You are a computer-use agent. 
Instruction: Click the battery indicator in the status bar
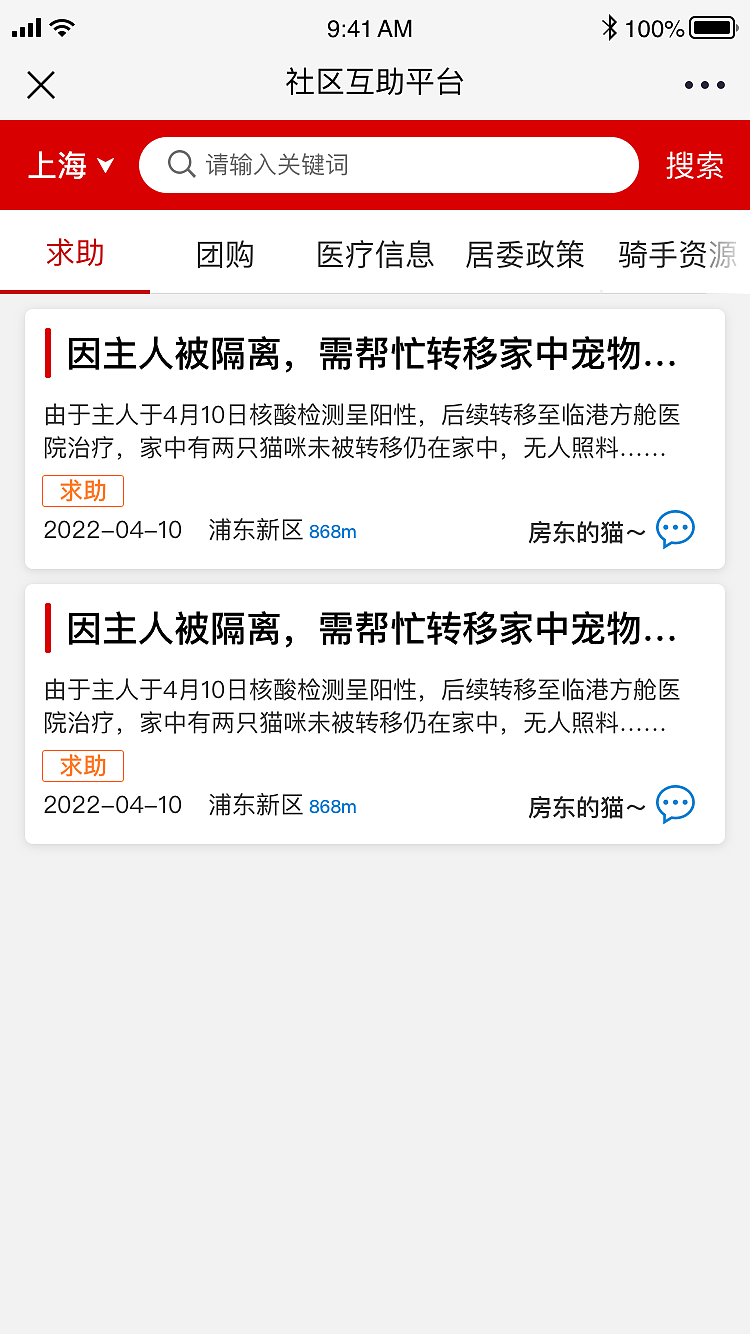click(712, 28)
